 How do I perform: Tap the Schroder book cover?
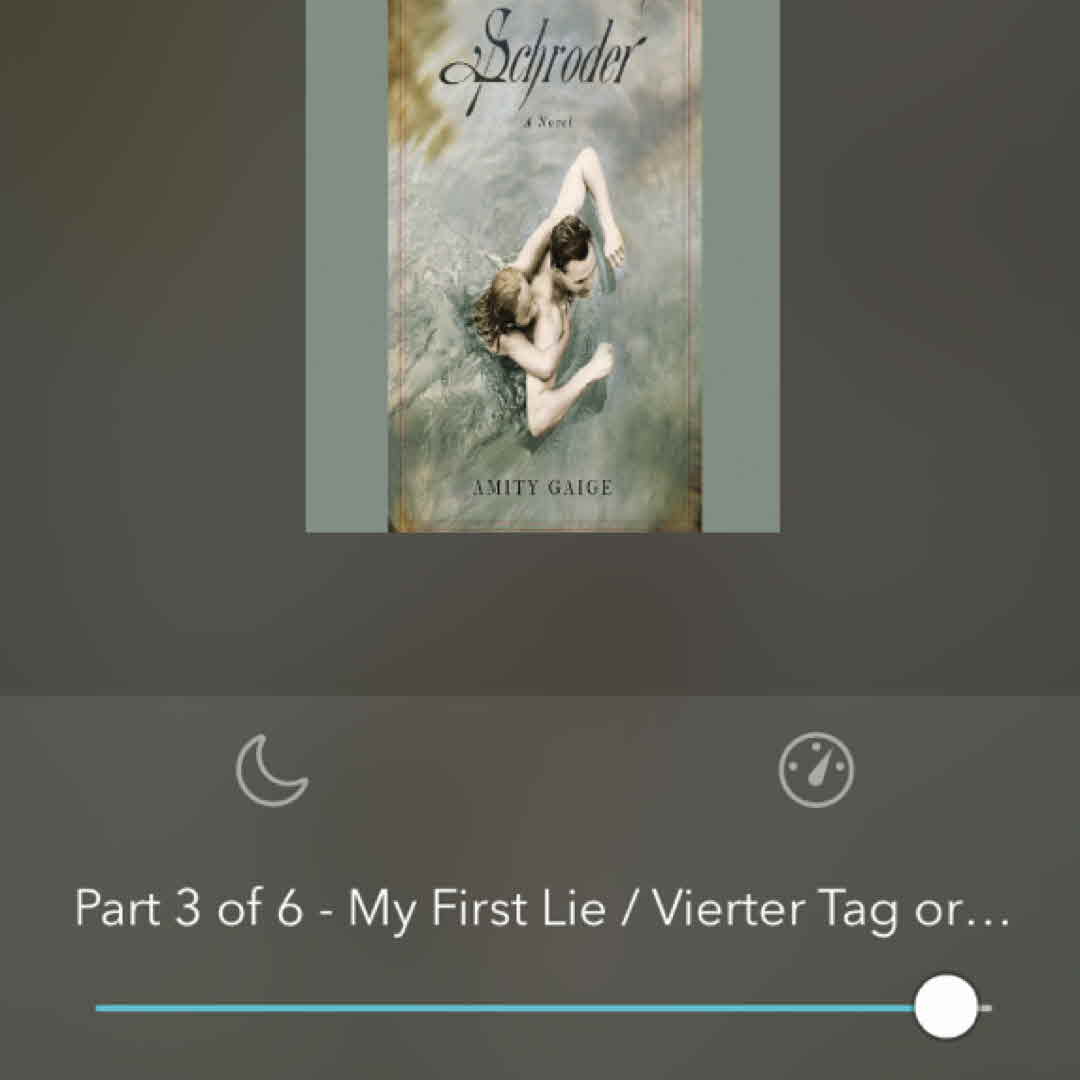[x=543, y=265]
